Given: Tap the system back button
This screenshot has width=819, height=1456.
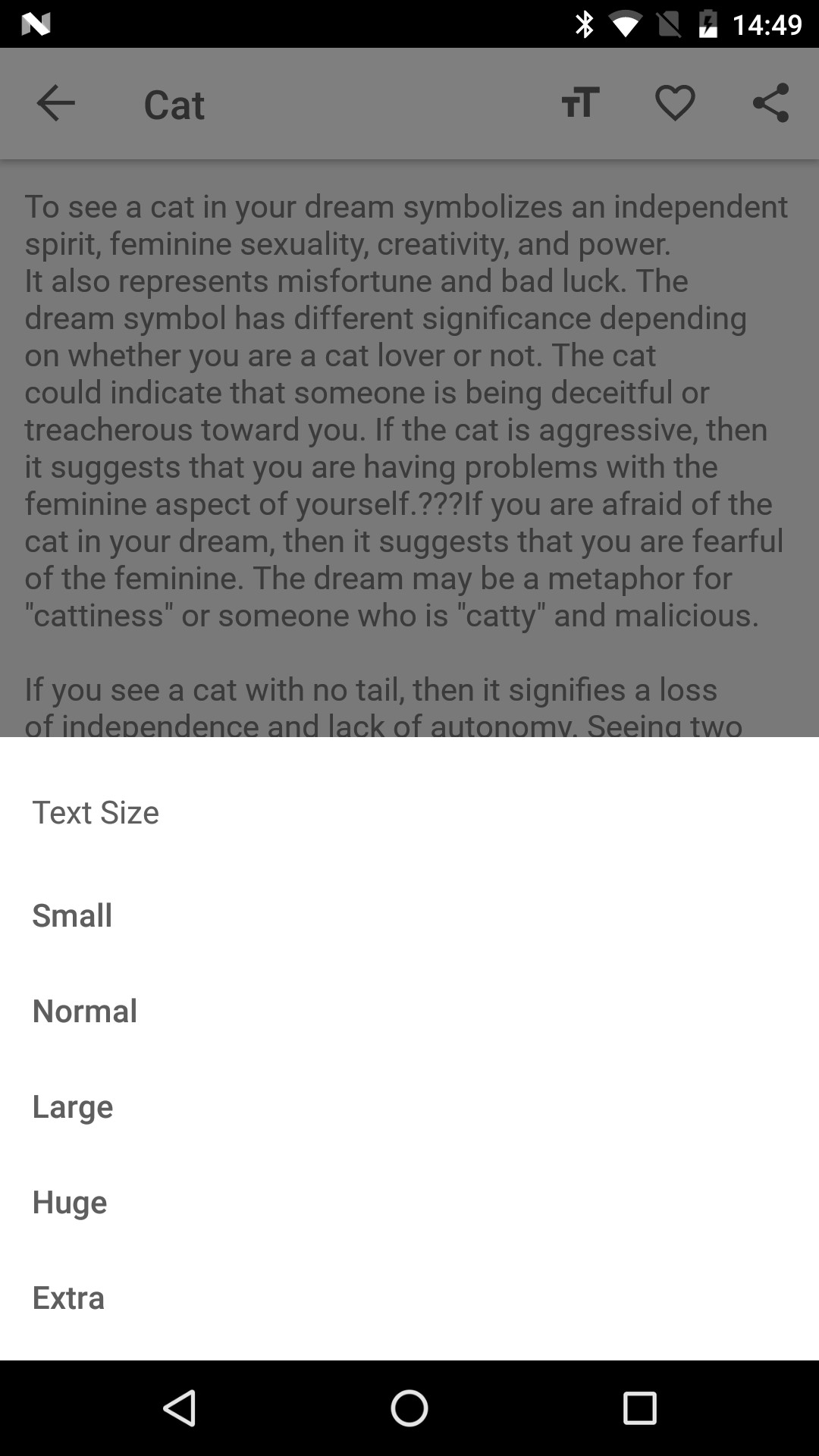Looking at the screenshot, I should (180, 1408).
